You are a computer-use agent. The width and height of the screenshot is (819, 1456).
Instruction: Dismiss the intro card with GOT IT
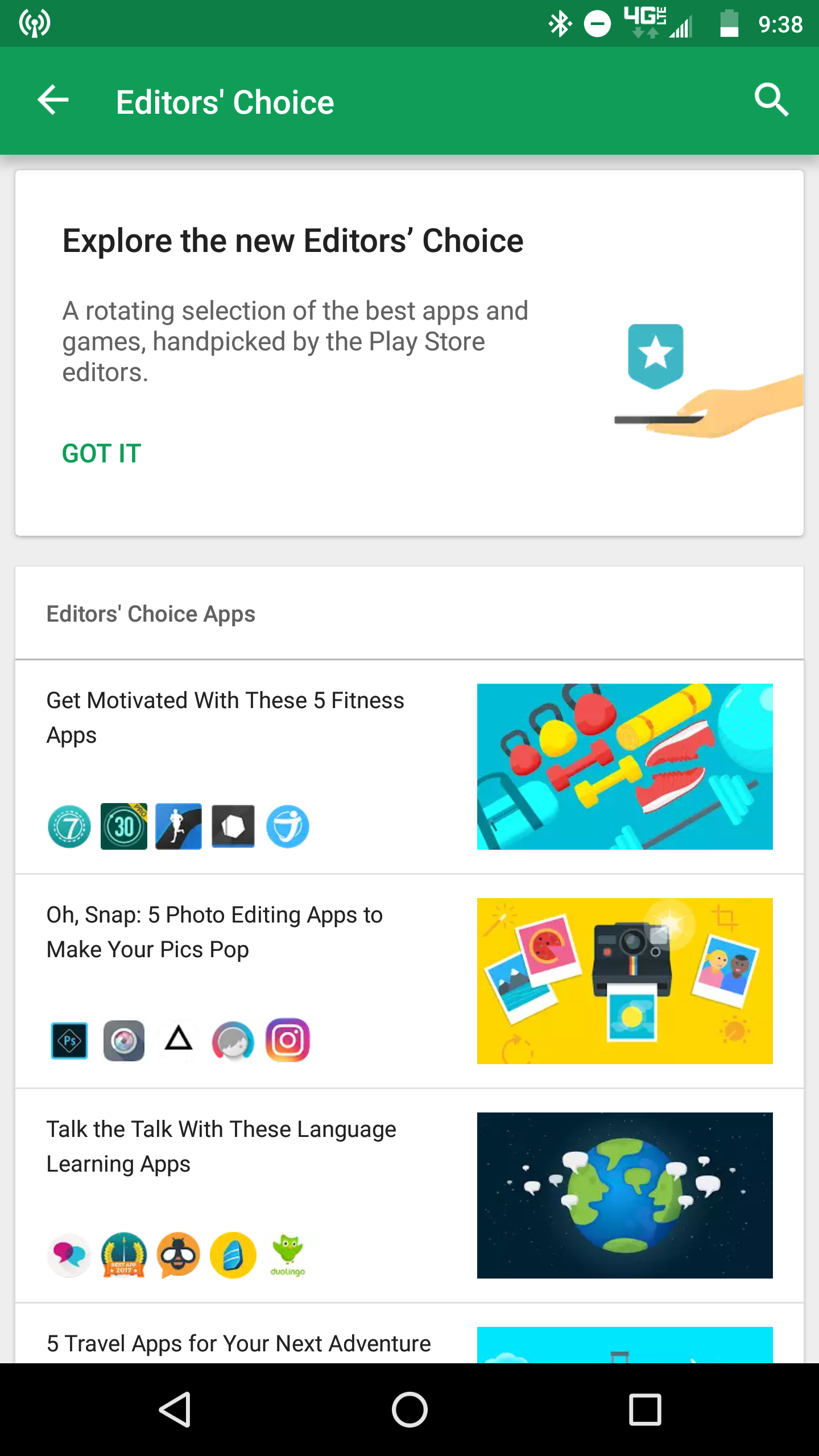101,453
